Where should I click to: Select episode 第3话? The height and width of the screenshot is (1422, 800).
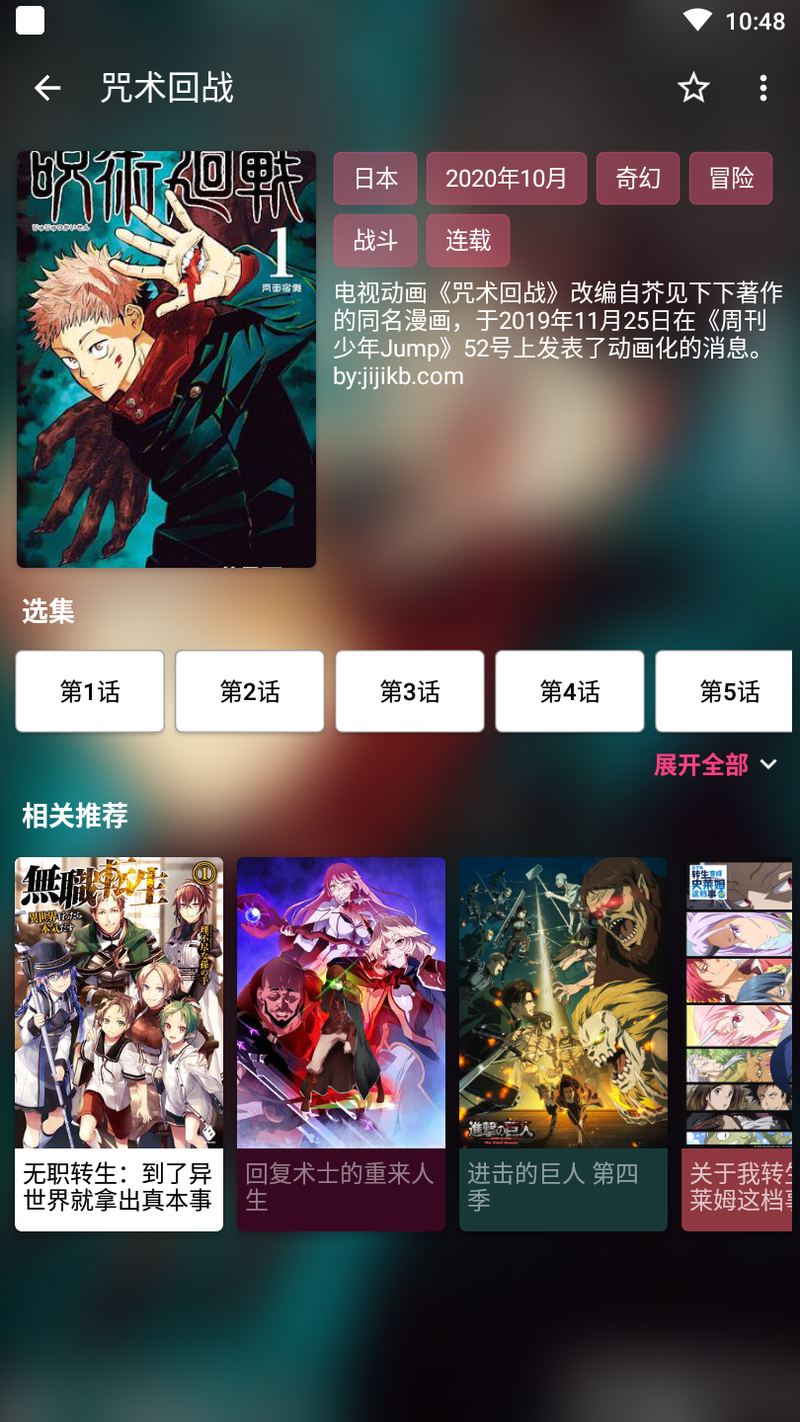pos(410,691)
